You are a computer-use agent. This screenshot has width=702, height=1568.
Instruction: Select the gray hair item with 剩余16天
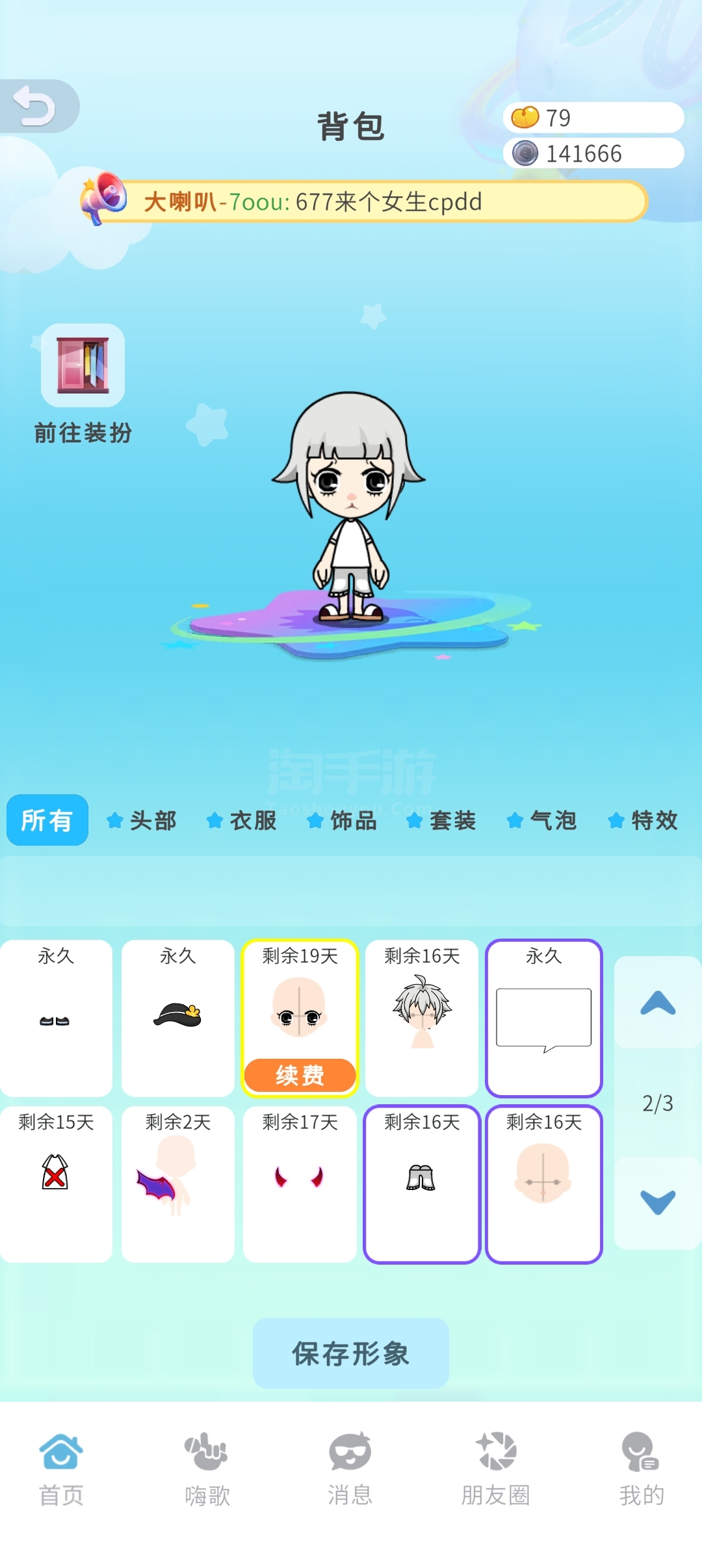click(422, 1017)
